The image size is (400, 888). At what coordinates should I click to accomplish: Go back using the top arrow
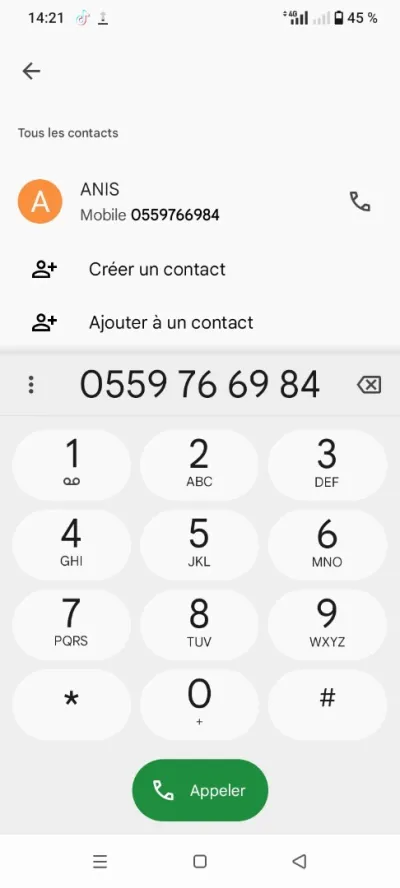31,71
